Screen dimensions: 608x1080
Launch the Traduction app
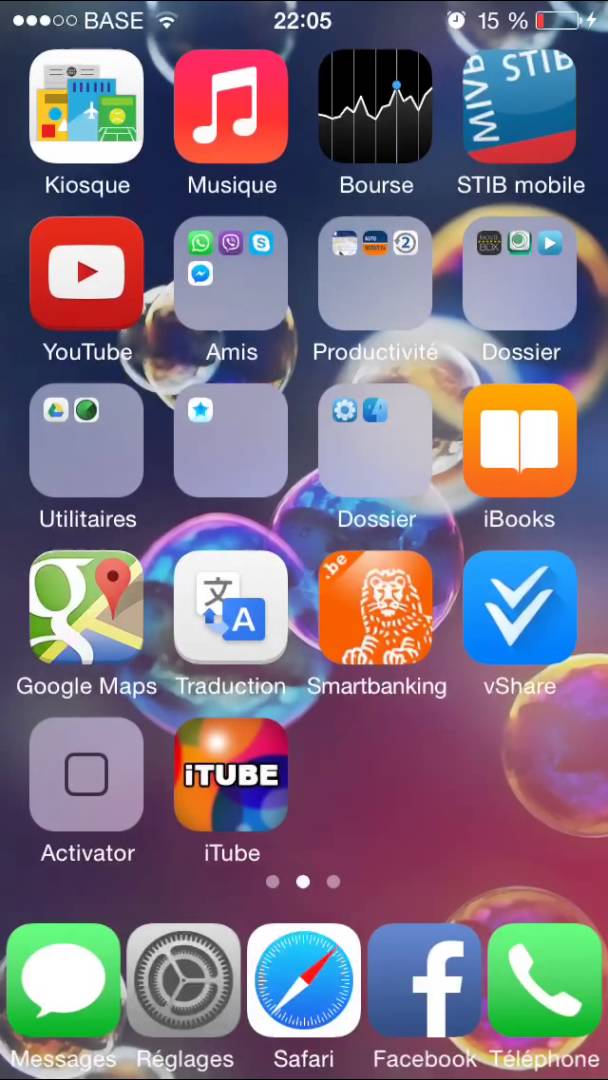click(231, 607)
